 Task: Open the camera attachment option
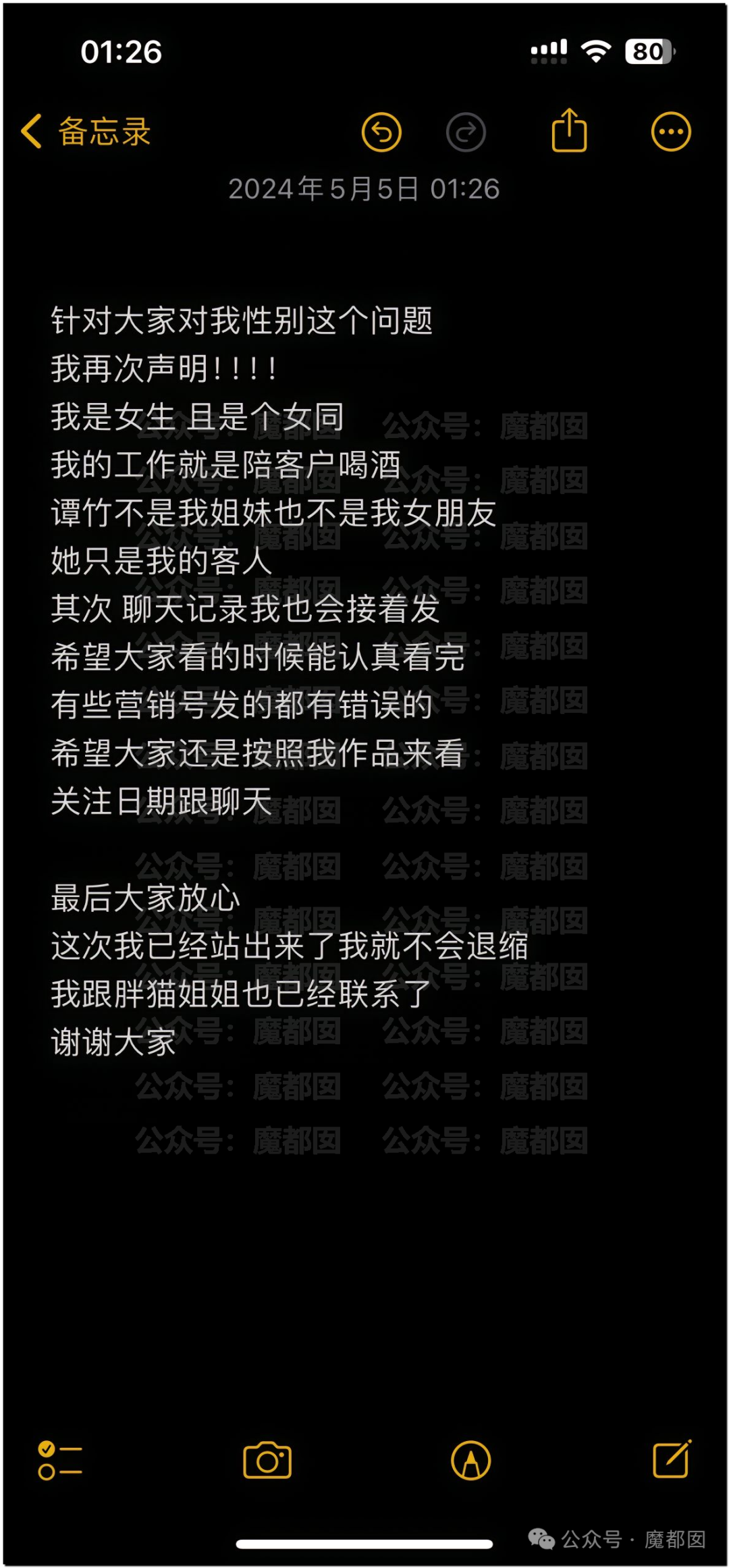267,1460
